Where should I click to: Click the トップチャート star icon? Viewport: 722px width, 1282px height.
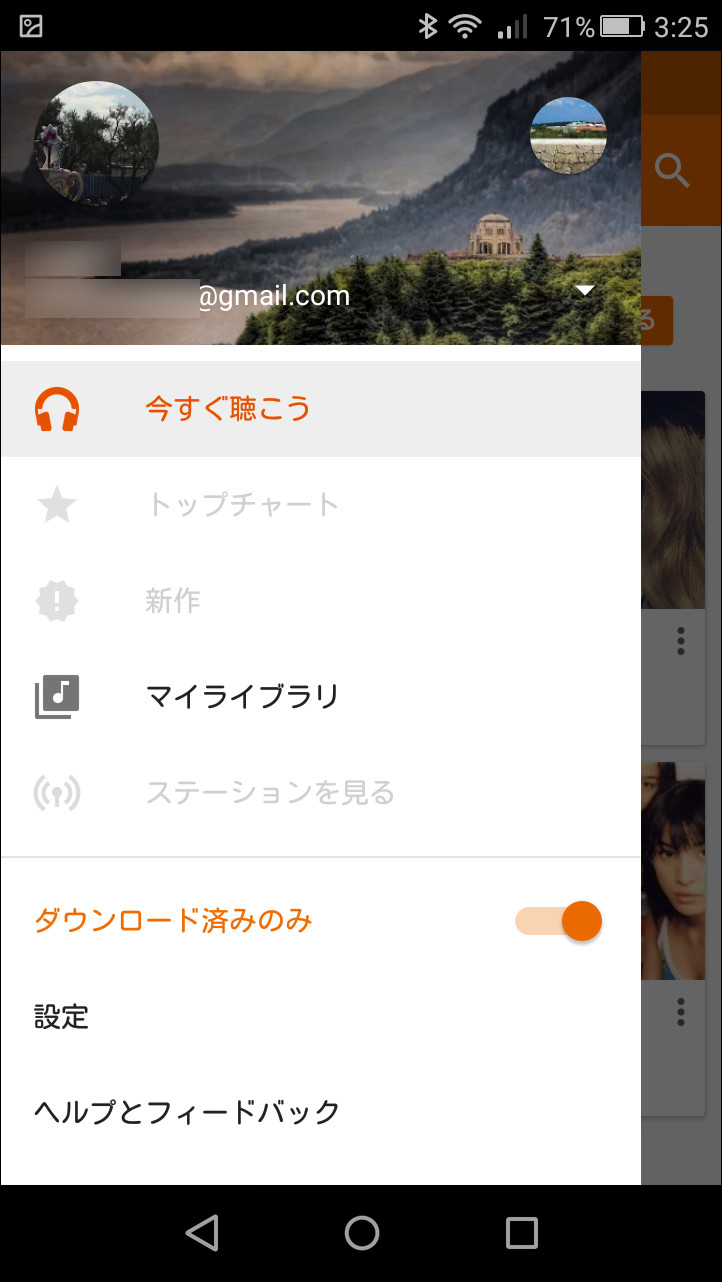coord(56,505)
